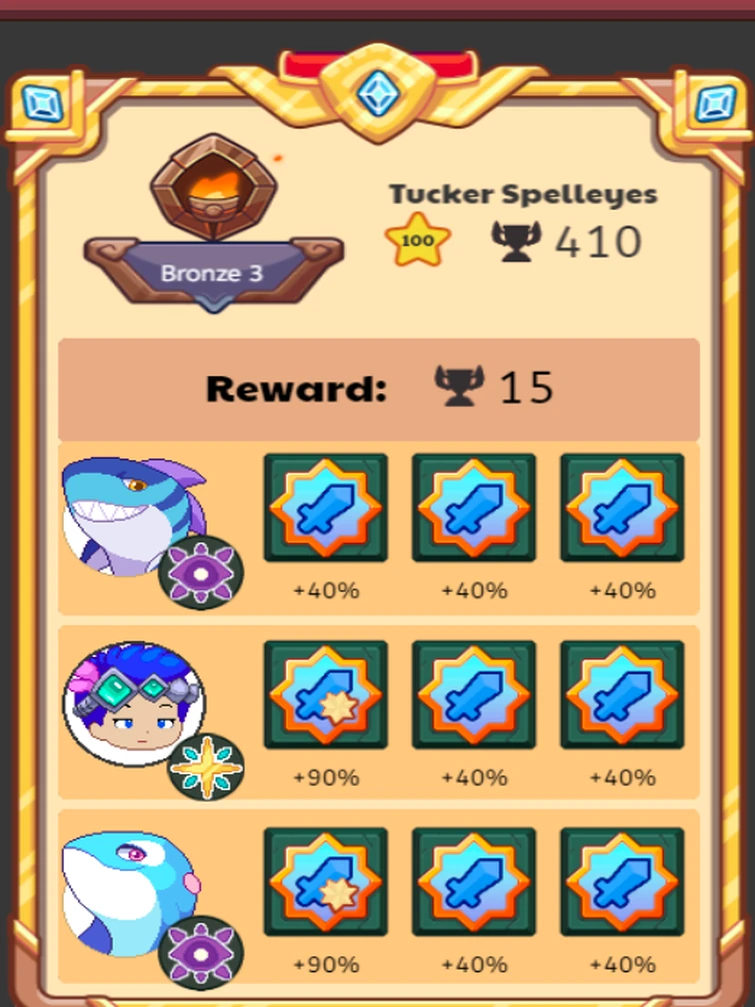Viewport: 755px width, 1007px height.
Task: Click the Bronze 3 rank flame emblem
Action: (211, 192)
